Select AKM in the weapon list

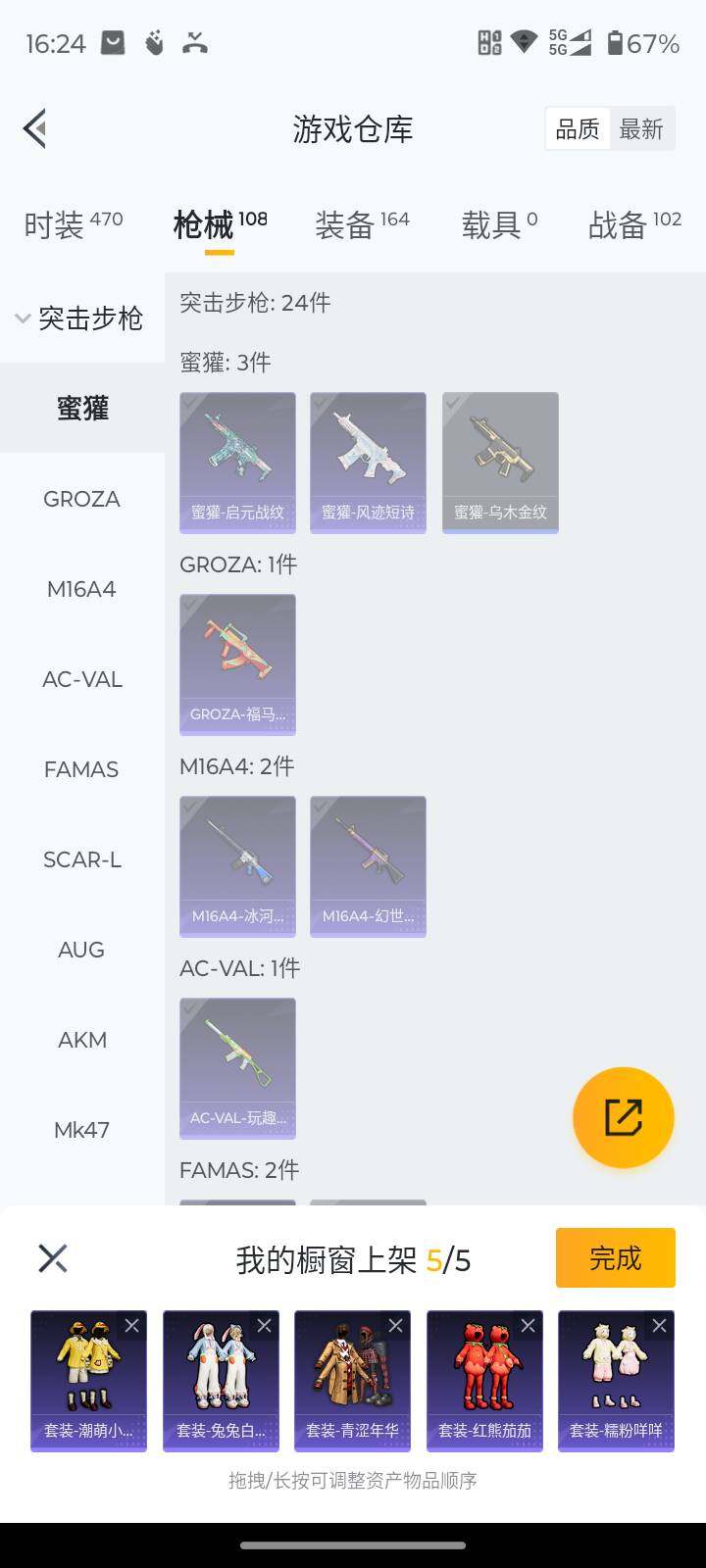[81, 1040]
